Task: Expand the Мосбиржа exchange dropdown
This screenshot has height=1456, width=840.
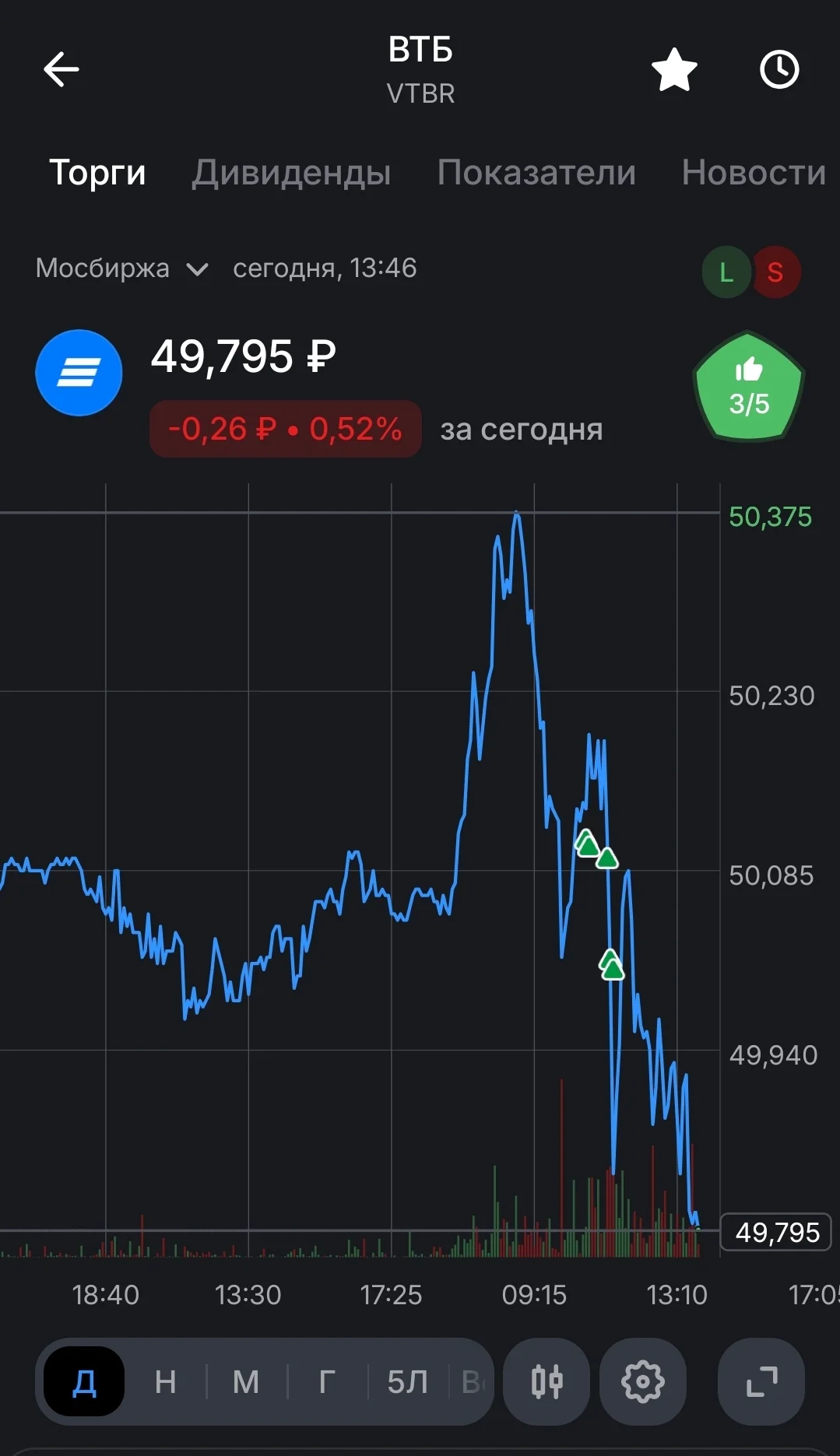Action: tap(121, 268)
